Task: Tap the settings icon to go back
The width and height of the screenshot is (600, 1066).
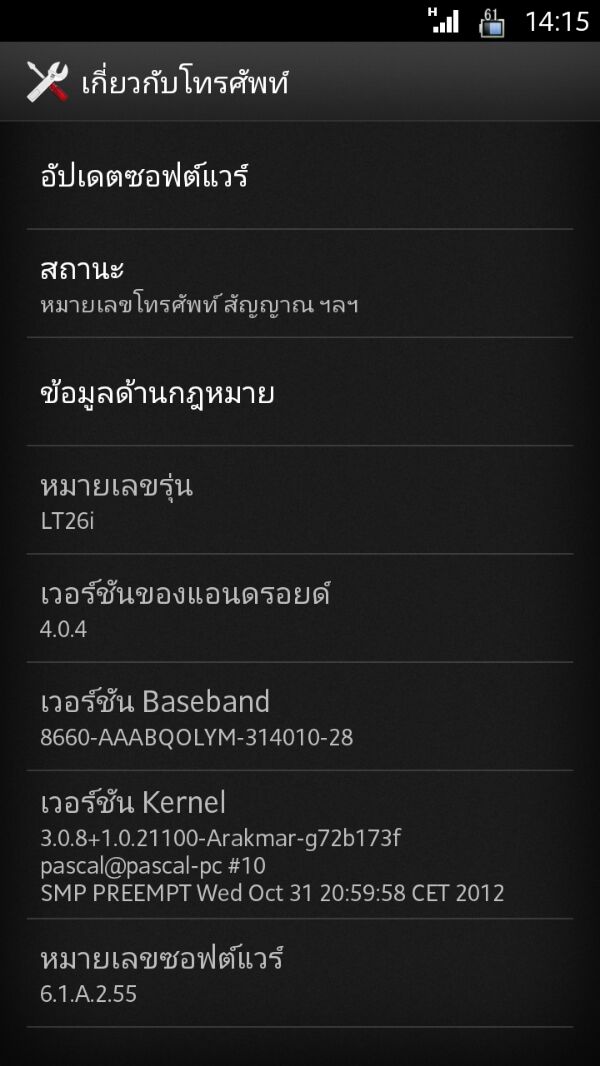Action: 47,82
